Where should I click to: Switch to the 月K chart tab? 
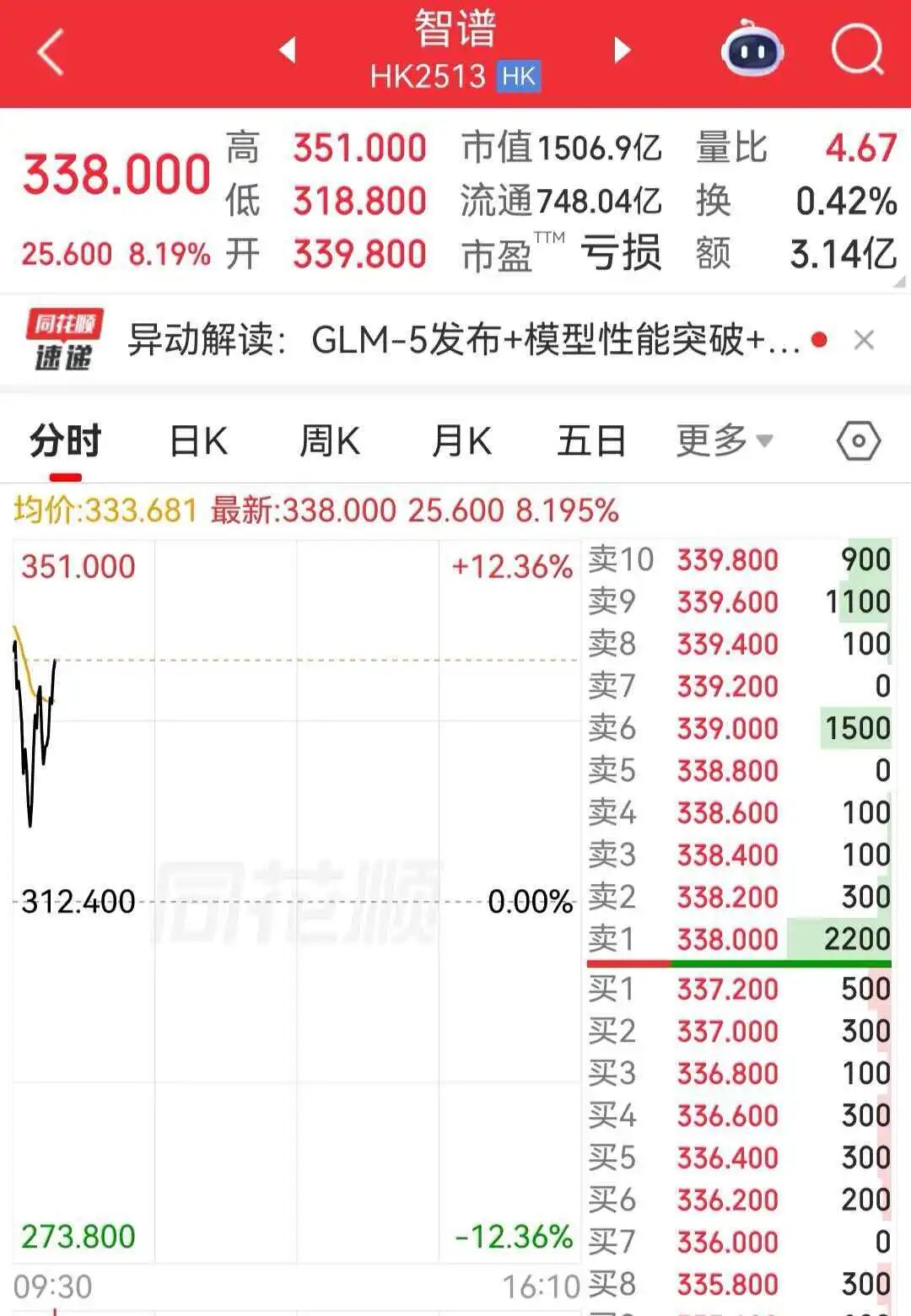click(461, 441)
